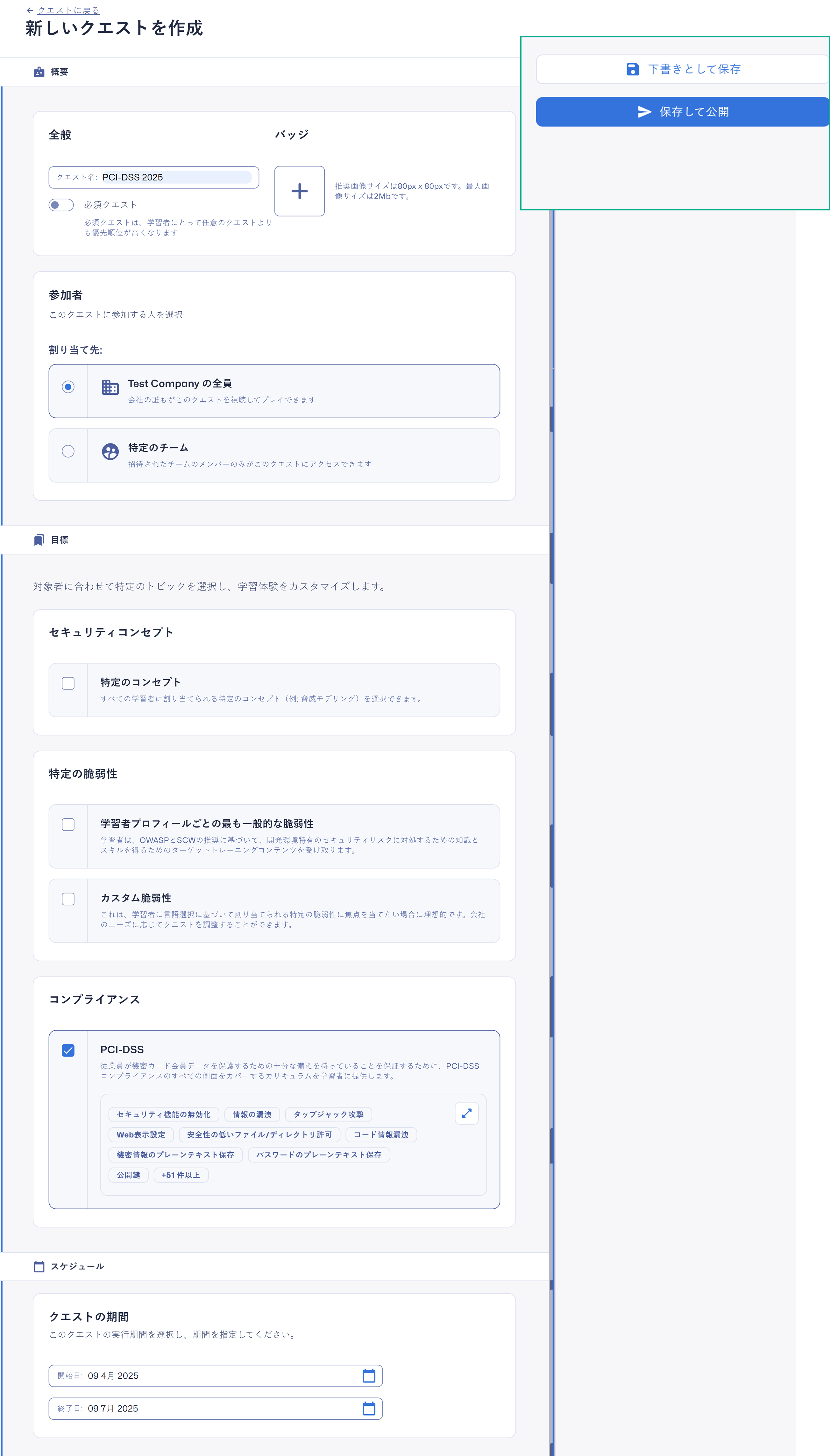Add a badge image with plus button

299,191
